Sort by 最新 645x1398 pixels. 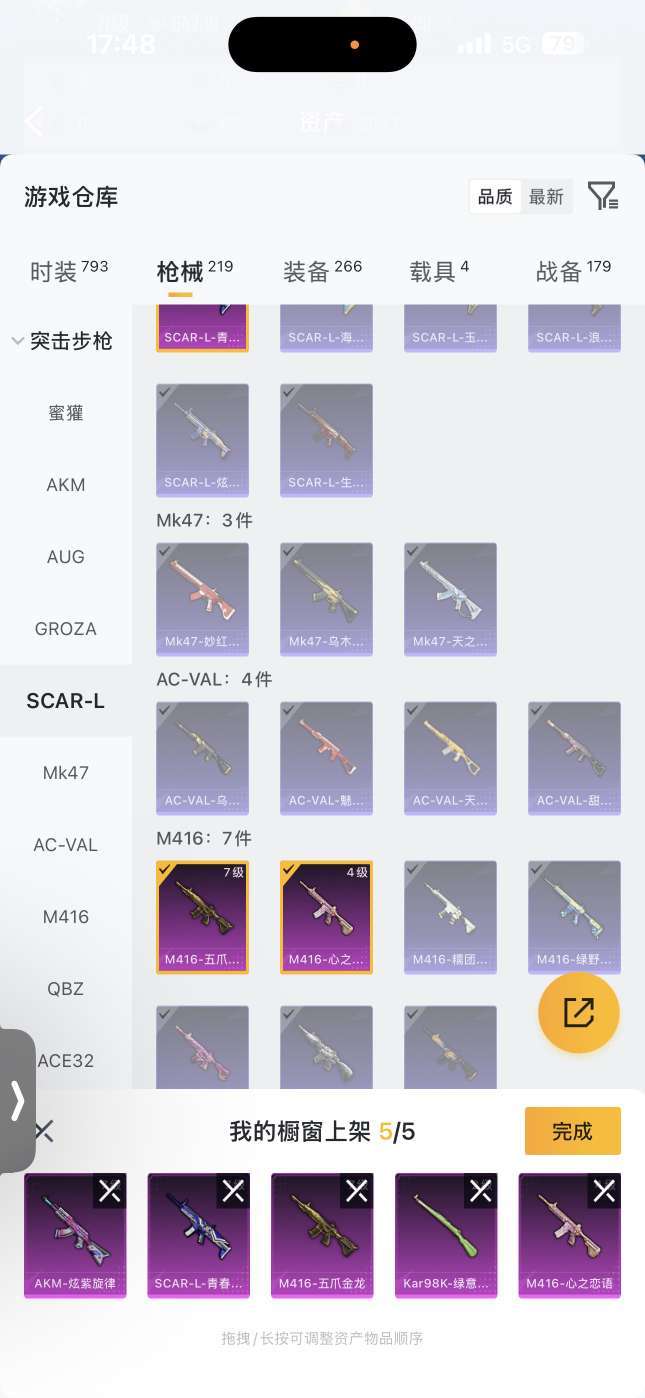546,197
